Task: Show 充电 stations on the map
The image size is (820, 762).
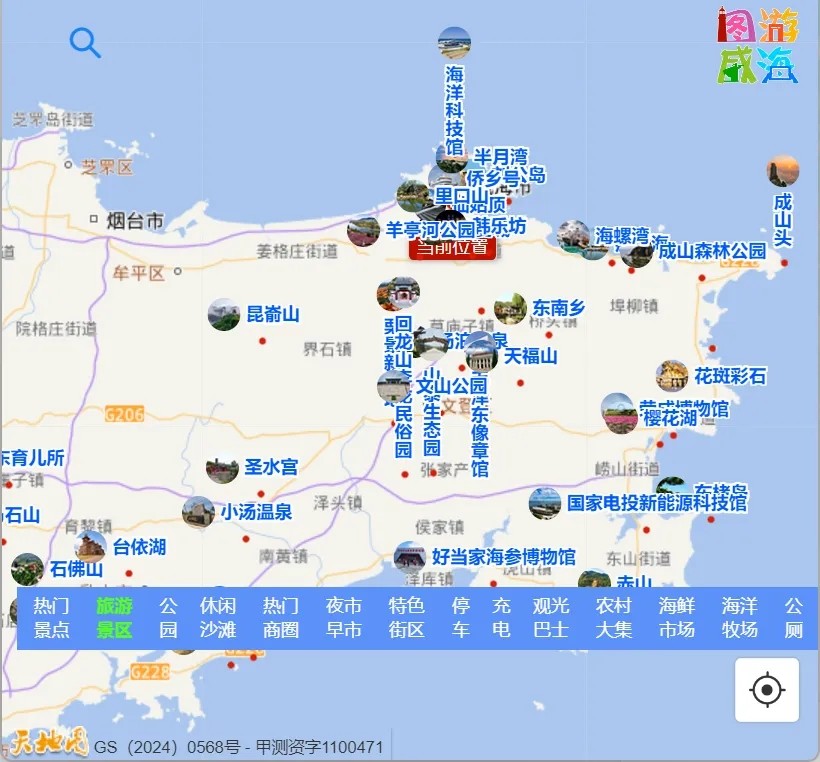Action: [x=501, y=618]
